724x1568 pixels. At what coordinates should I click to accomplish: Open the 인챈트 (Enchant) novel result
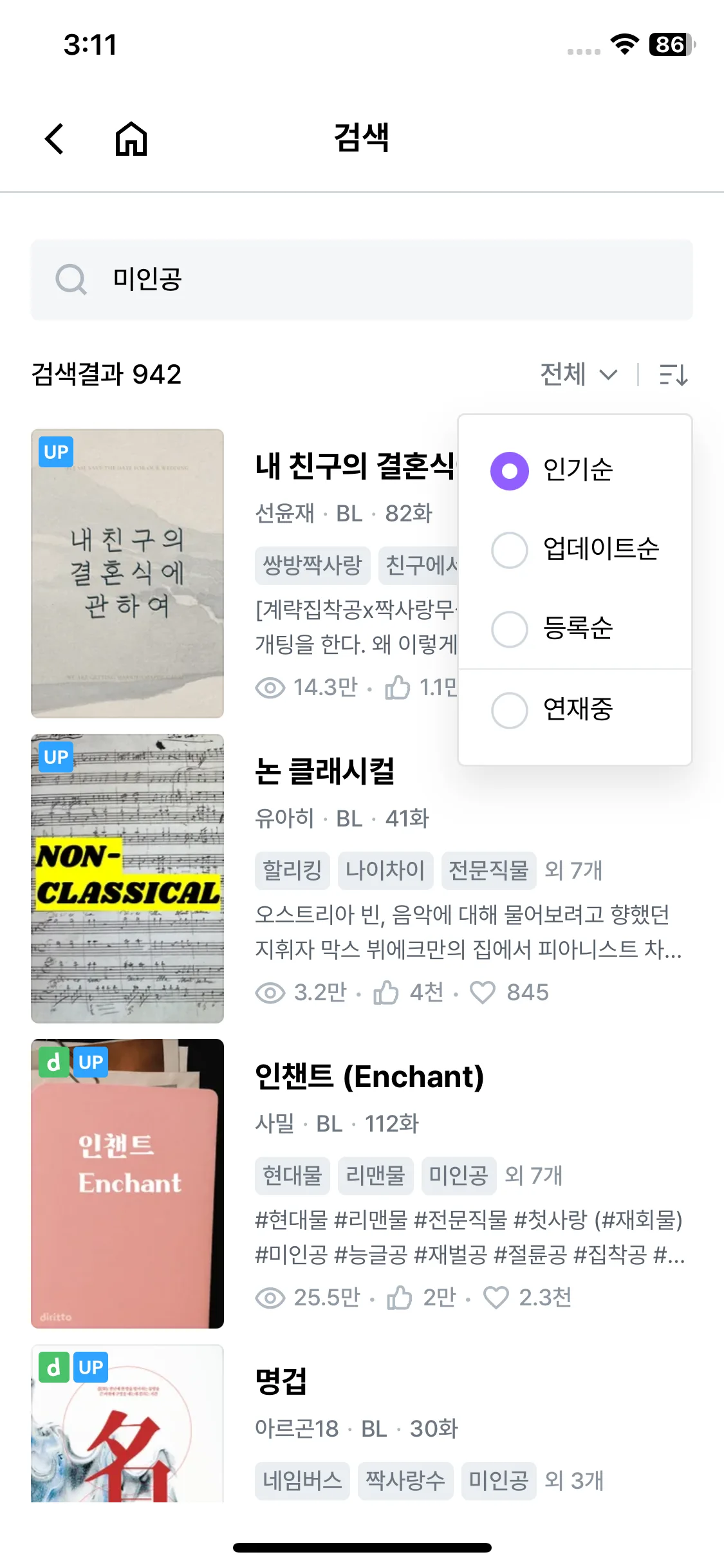[x=369, y=1076]
